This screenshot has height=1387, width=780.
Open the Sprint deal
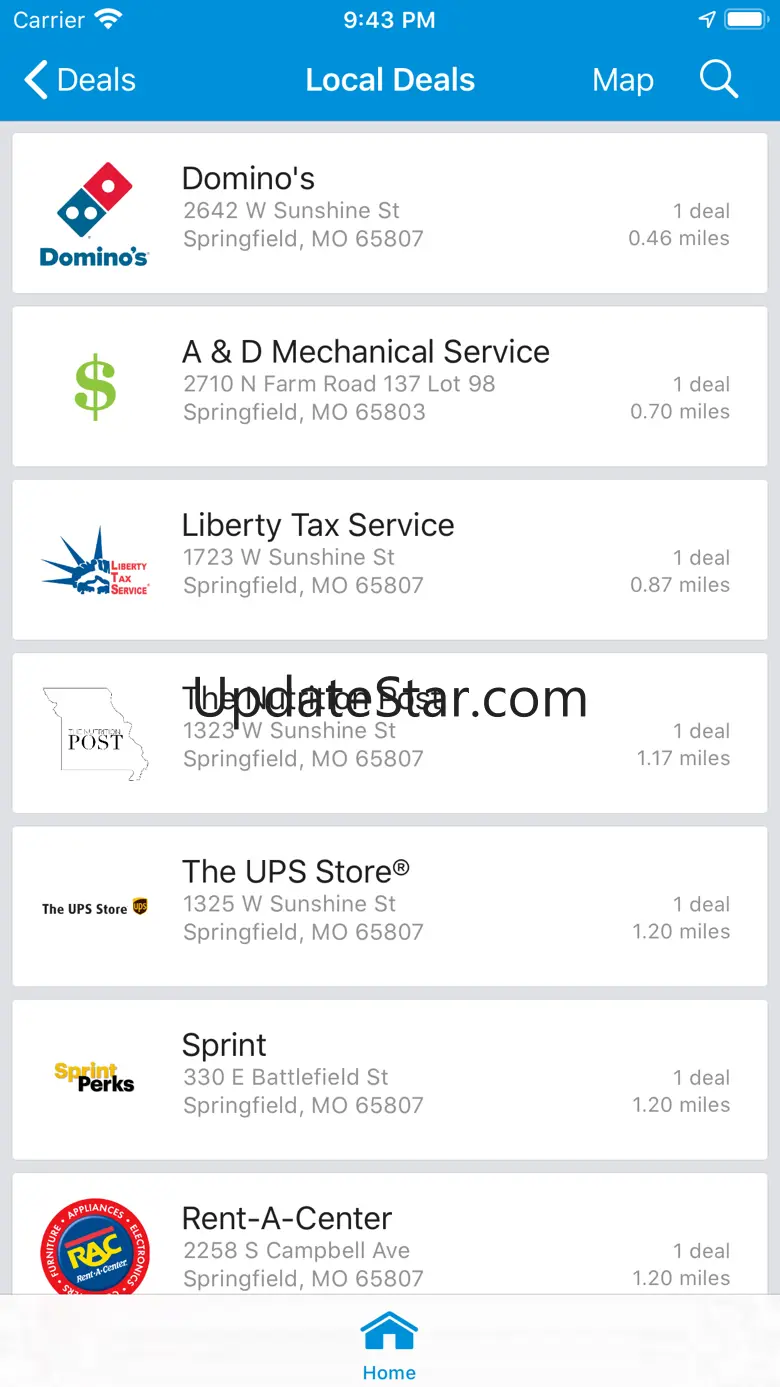389,1079
